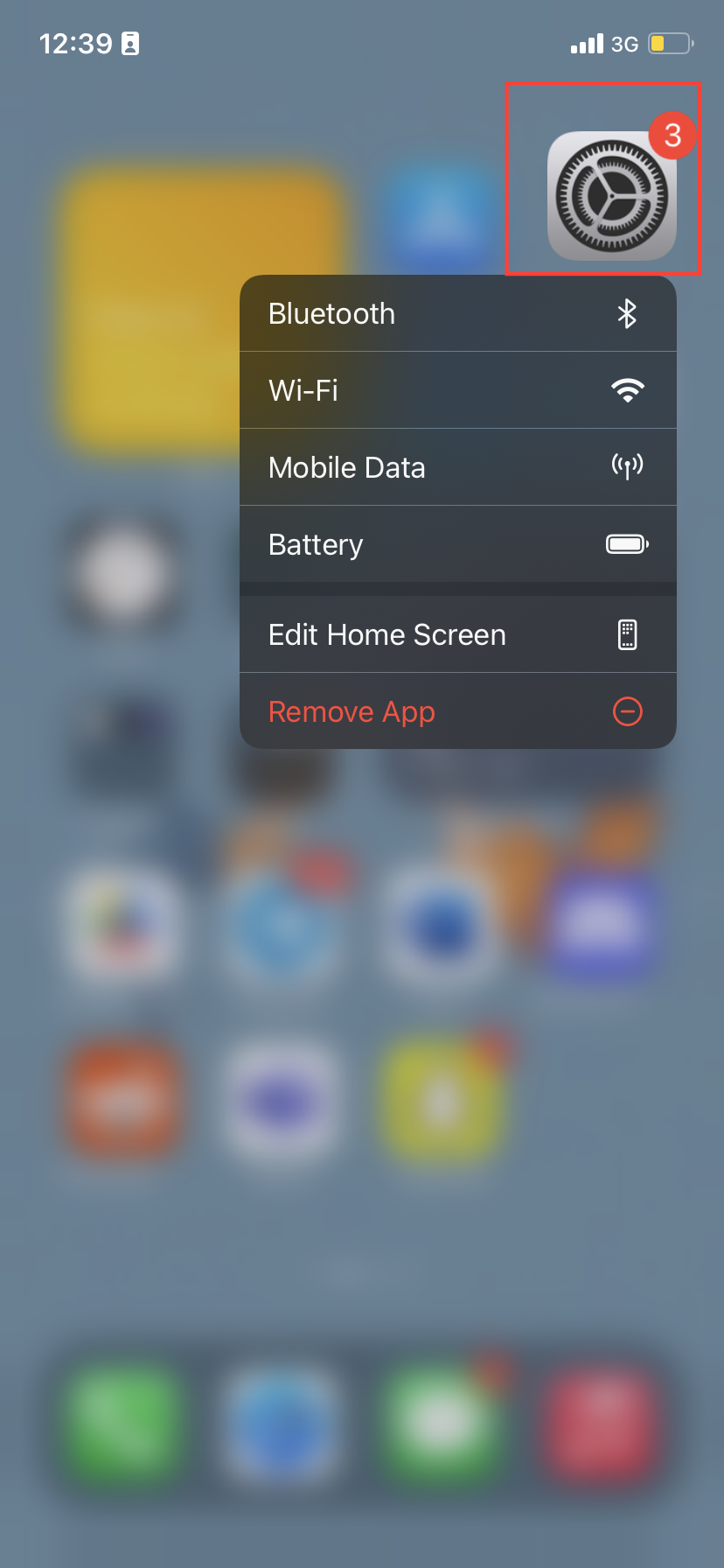Open the Settings app icon
The height and width of the screenshot is (1568, 724).
click(611, 196)
